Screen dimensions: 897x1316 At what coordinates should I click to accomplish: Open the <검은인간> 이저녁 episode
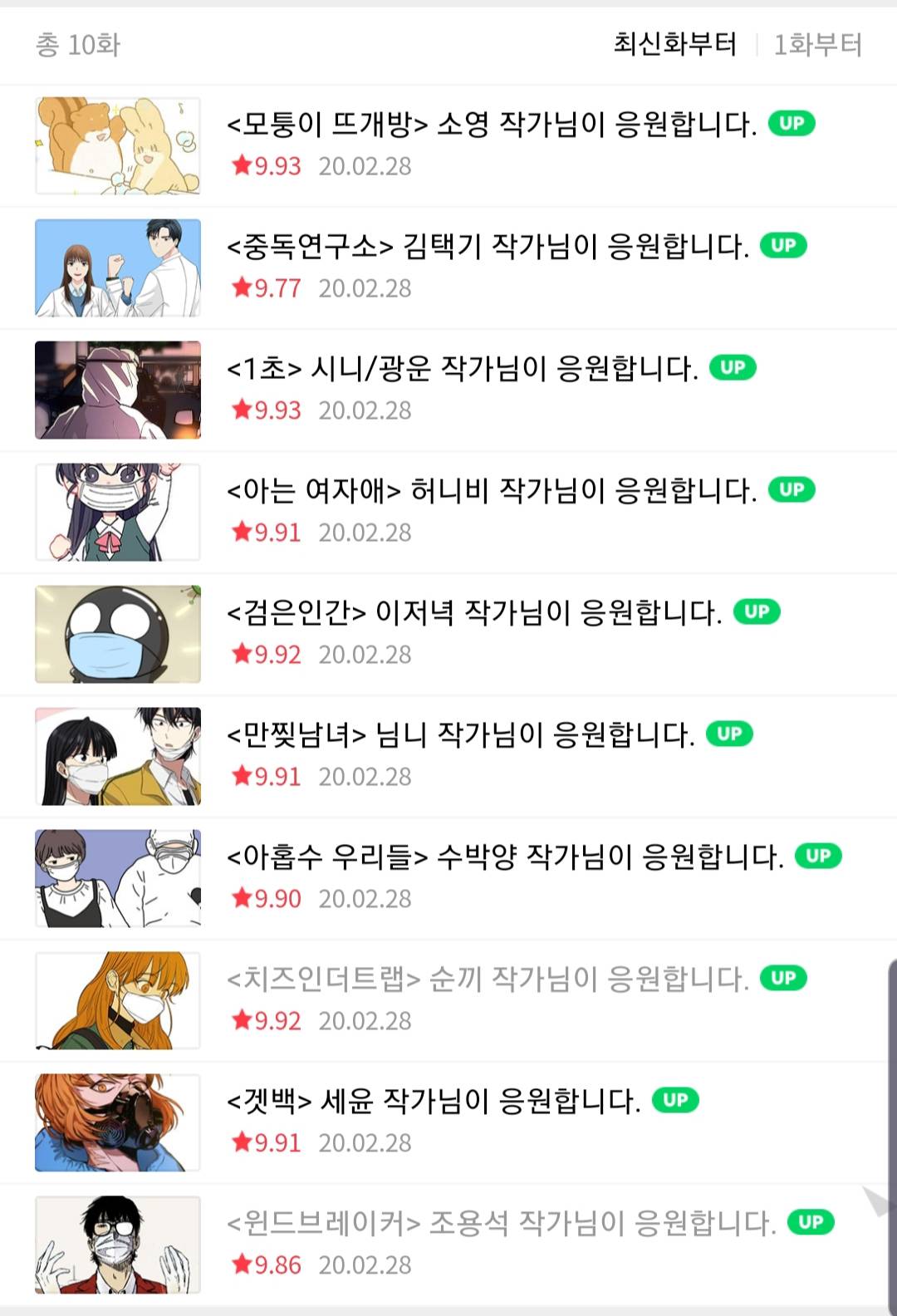point(474,614)
